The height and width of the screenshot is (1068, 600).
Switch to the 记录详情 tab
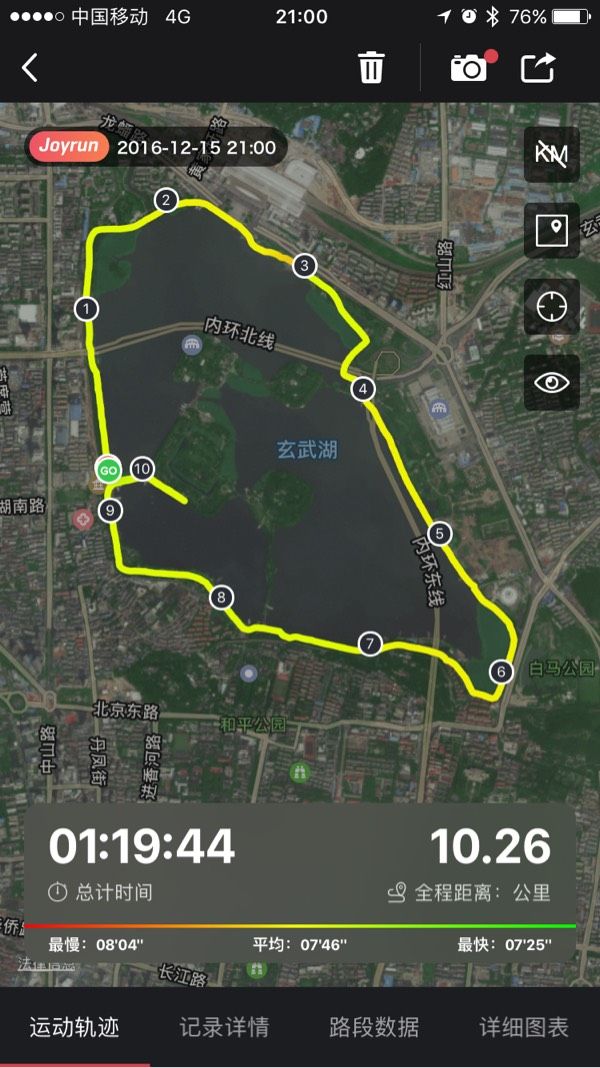[224, 1027]
